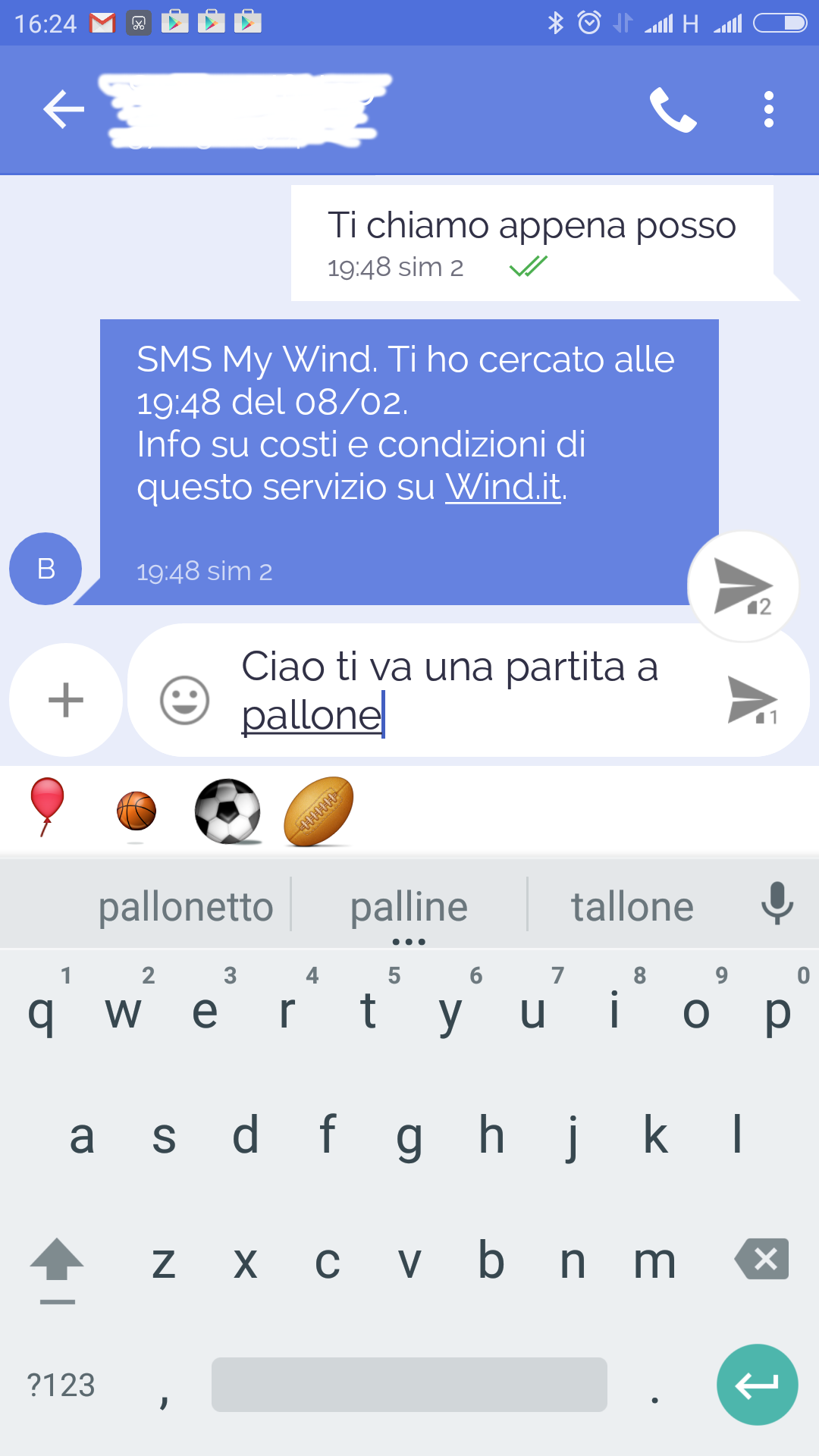Send message with SIM 1
Screen dimensions: 819x1456
point(752,699)
